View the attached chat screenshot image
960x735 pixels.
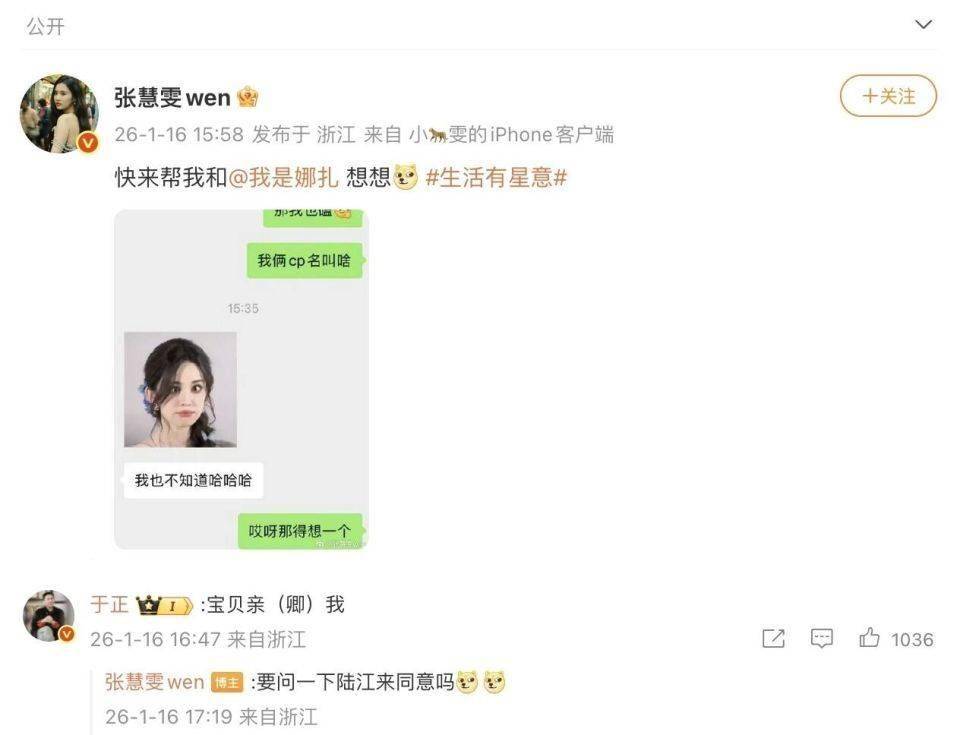click(x=240, y=379)
